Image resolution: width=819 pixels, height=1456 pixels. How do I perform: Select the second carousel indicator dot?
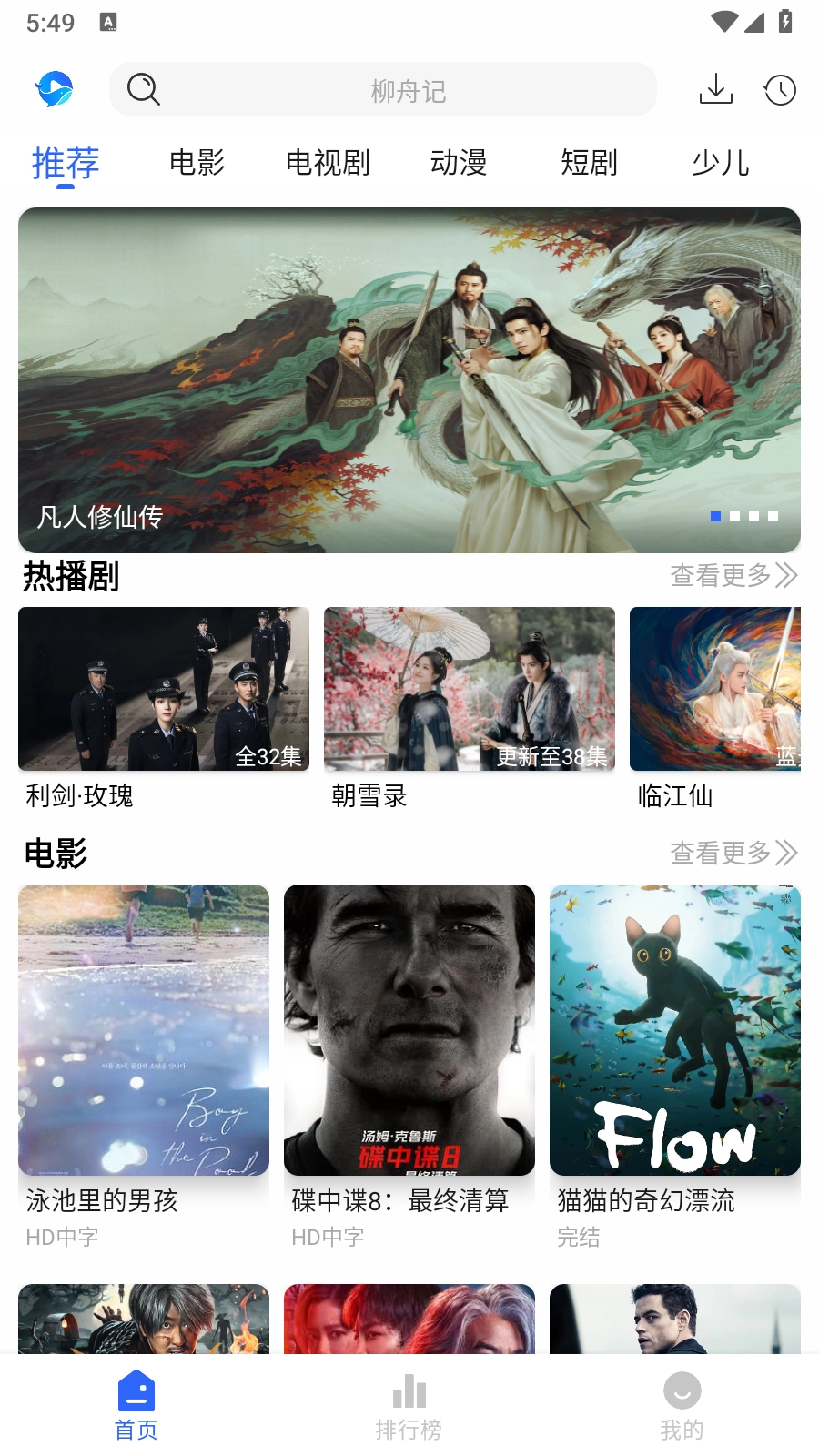[x=734, y=516]
